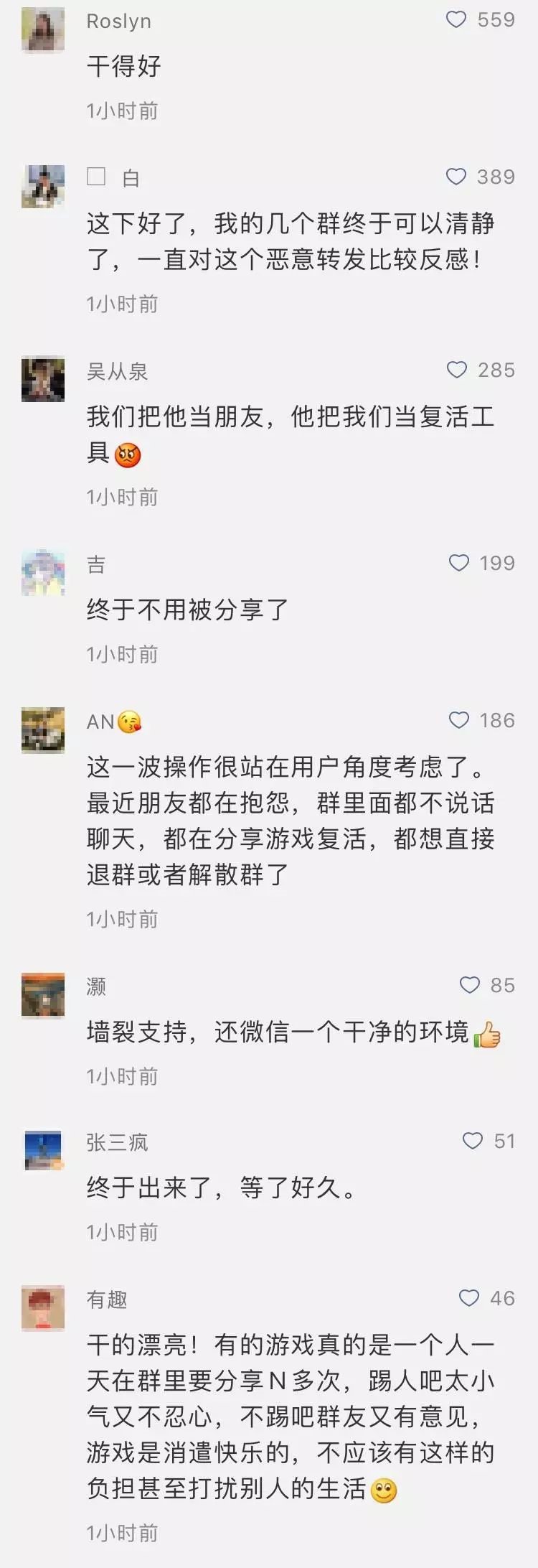Image resolution: width=538 pixels, height=1568 pixels.
Task: Like the comment by 白
Action: [x=456, y=177]
